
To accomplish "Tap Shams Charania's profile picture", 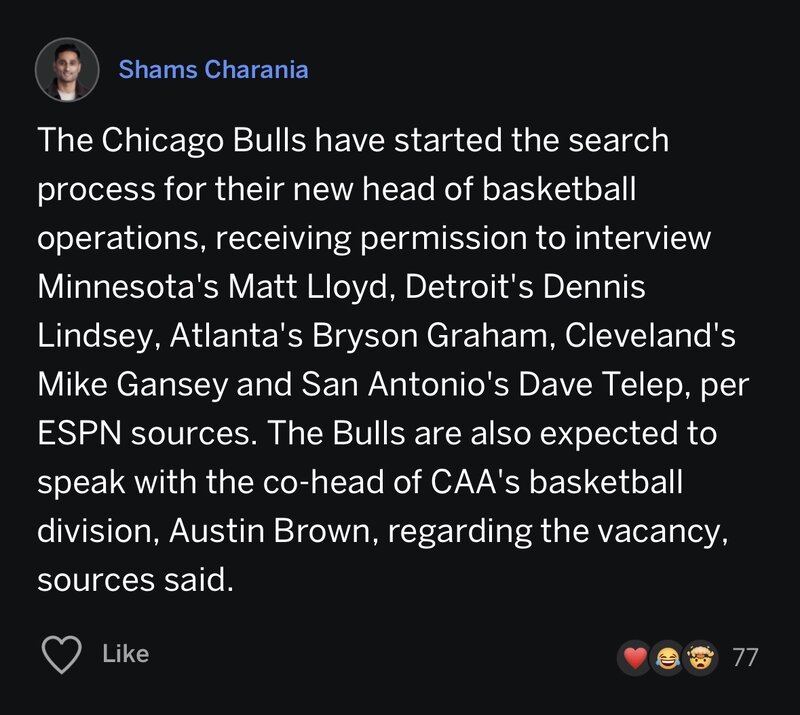I will click(66, 70).
